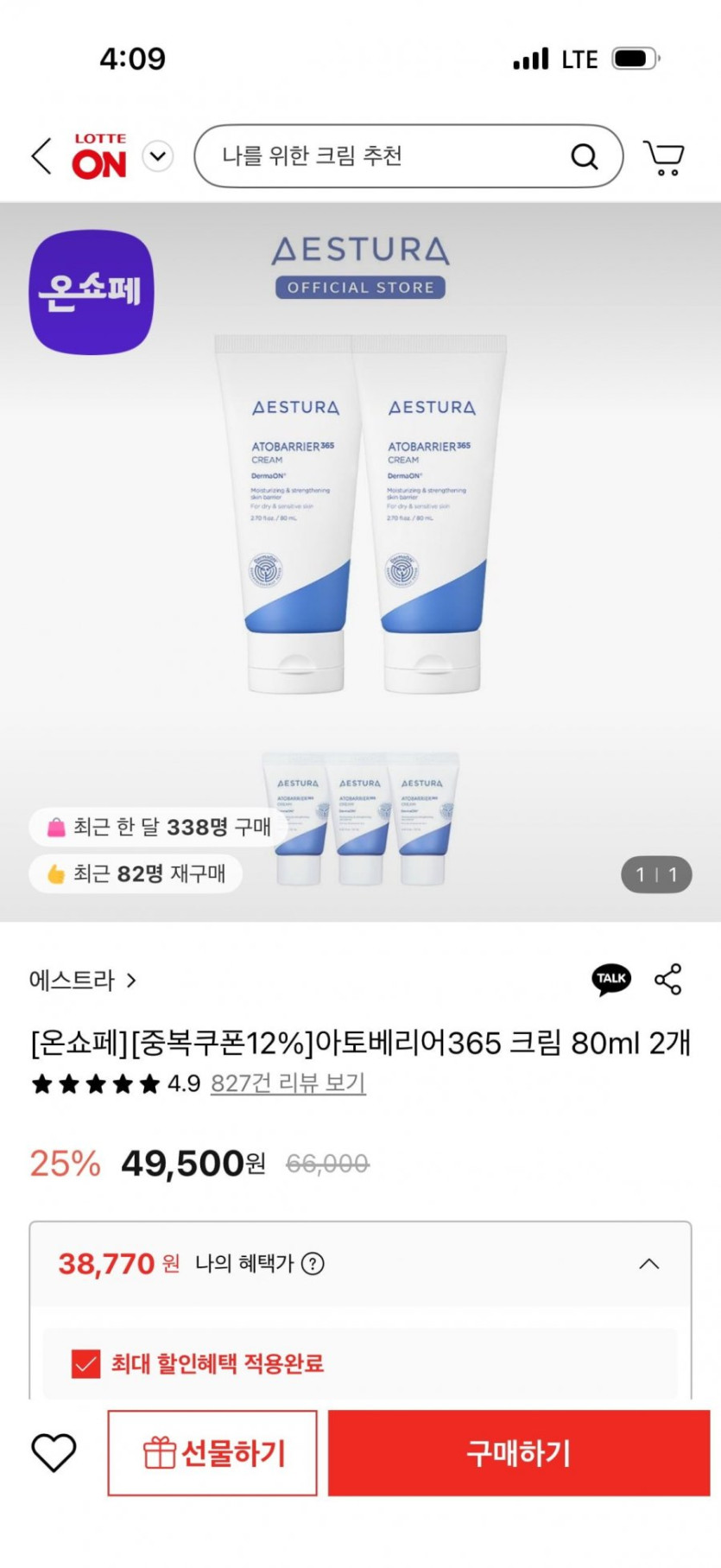Collapse the 나의 혜택가 section

(x=649, y=1264)
